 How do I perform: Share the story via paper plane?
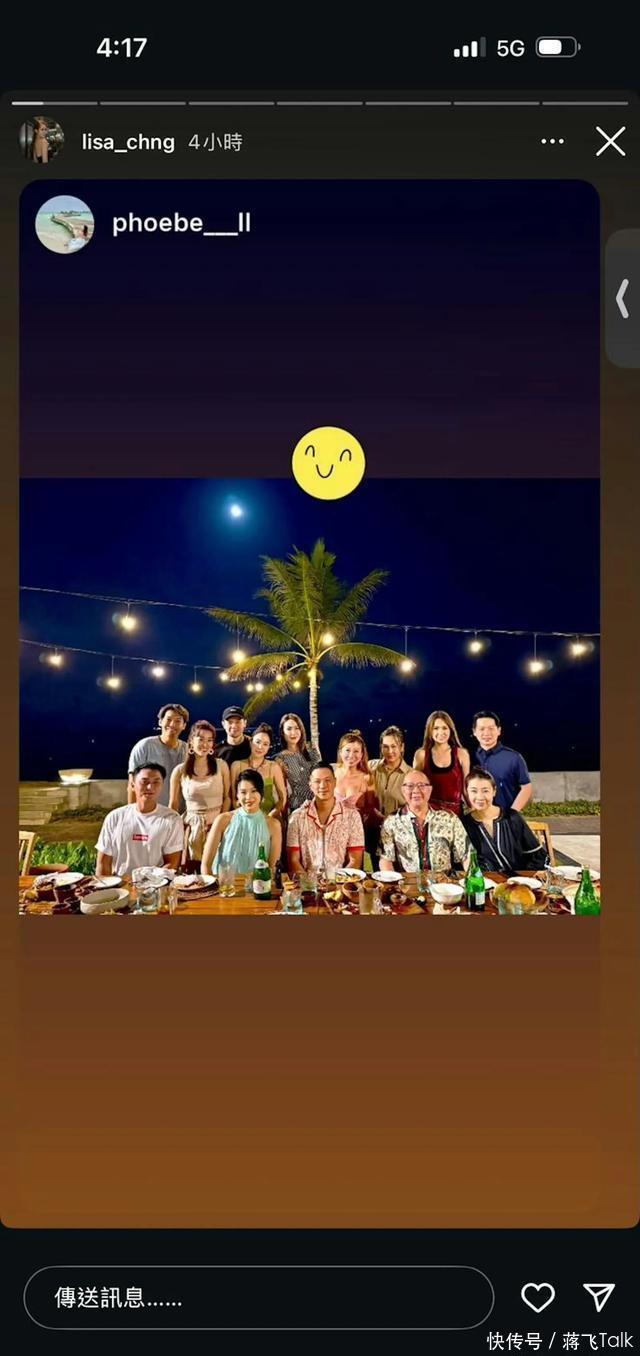pos(599,1297)
